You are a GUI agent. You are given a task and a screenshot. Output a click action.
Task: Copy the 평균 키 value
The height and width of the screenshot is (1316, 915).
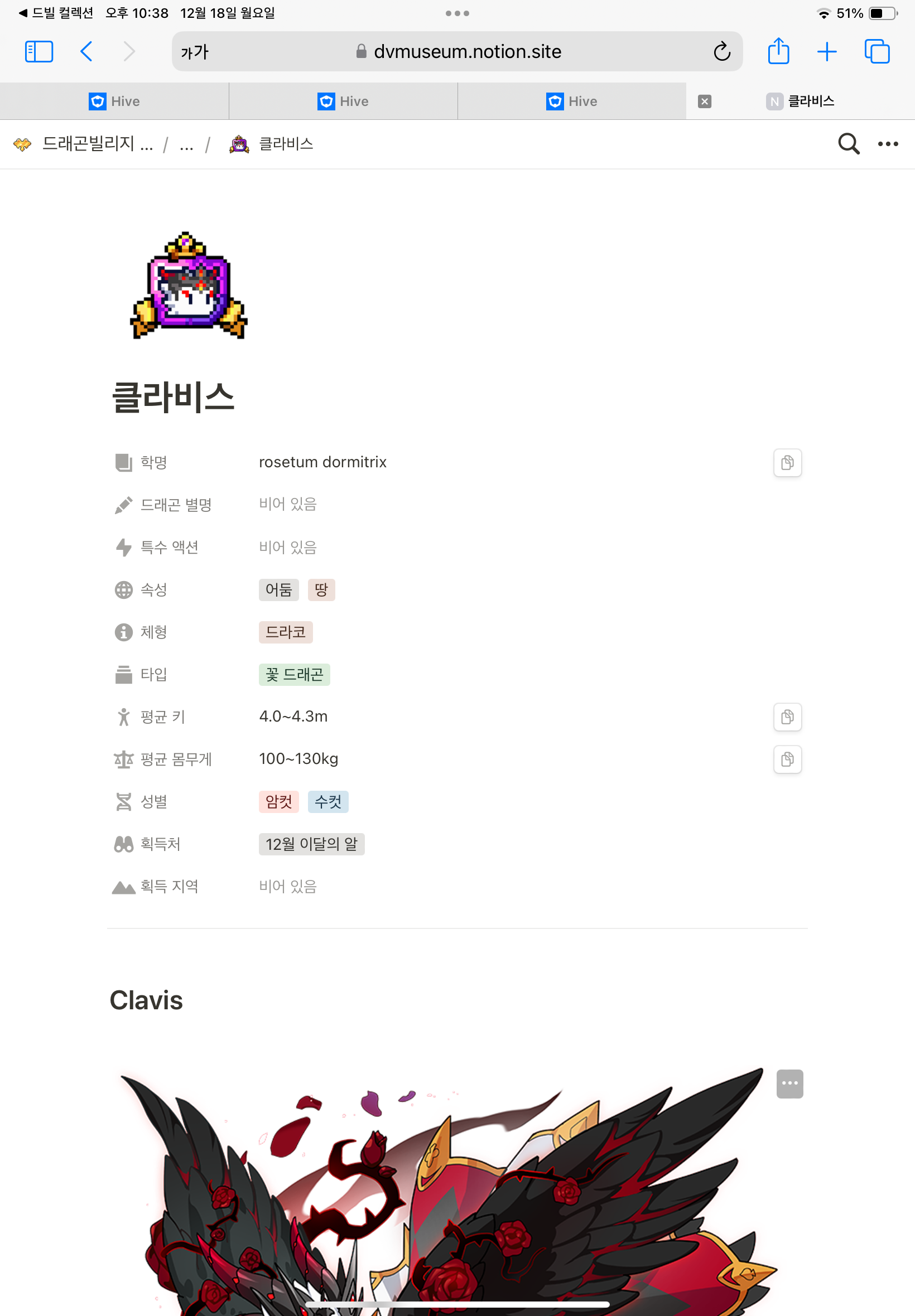coord(787,717)
